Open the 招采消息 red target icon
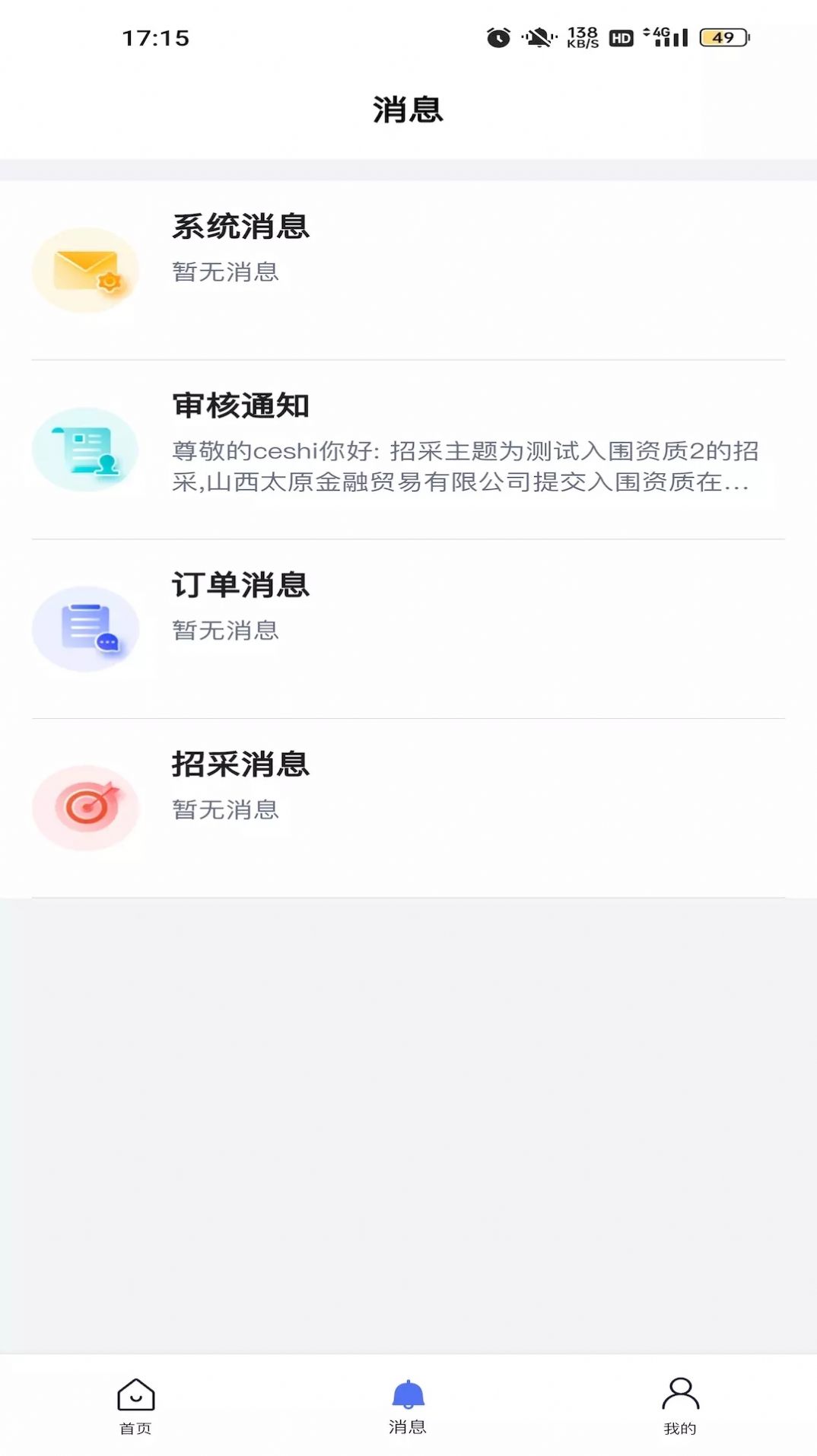The height and width of the screenshot is (1456, 817). (87, 808)
